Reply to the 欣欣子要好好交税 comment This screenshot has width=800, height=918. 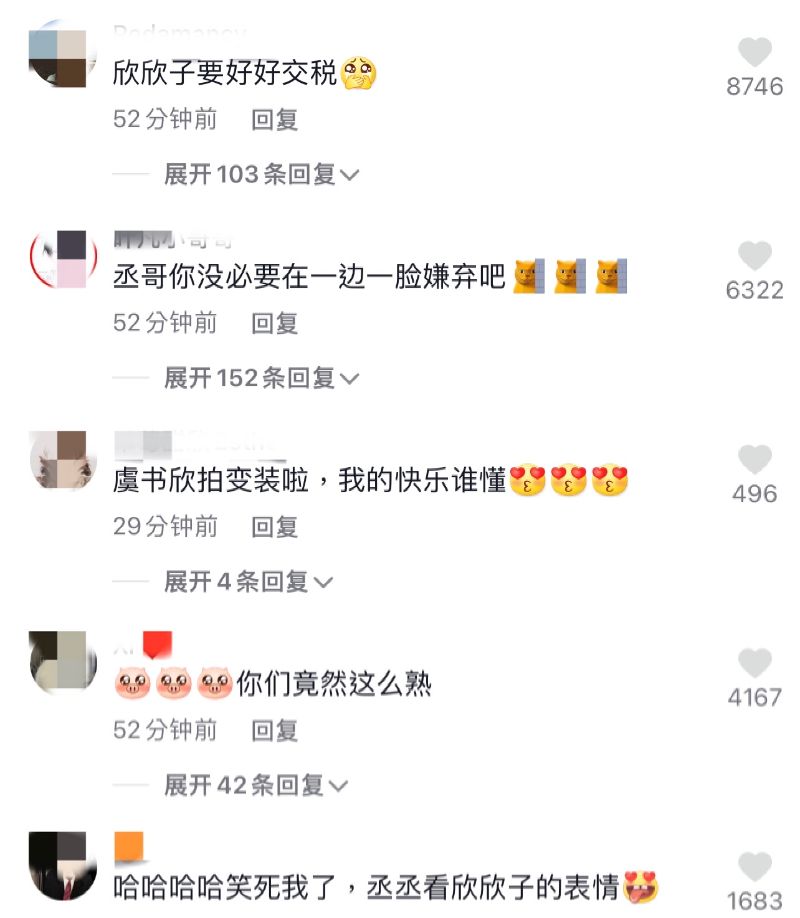pos(275,120)
